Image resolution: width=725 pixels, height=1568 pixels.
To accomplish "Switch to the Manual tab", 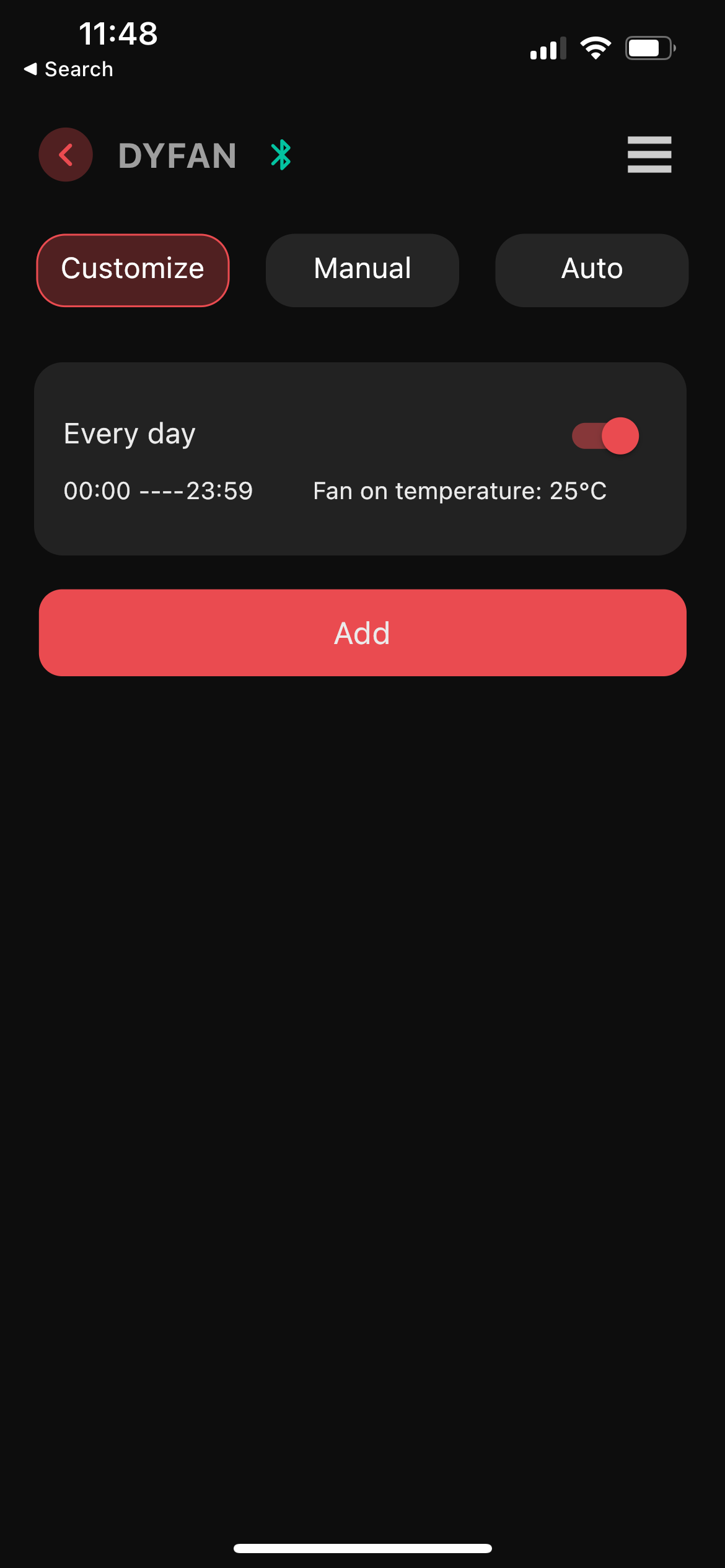I will 362,269.
